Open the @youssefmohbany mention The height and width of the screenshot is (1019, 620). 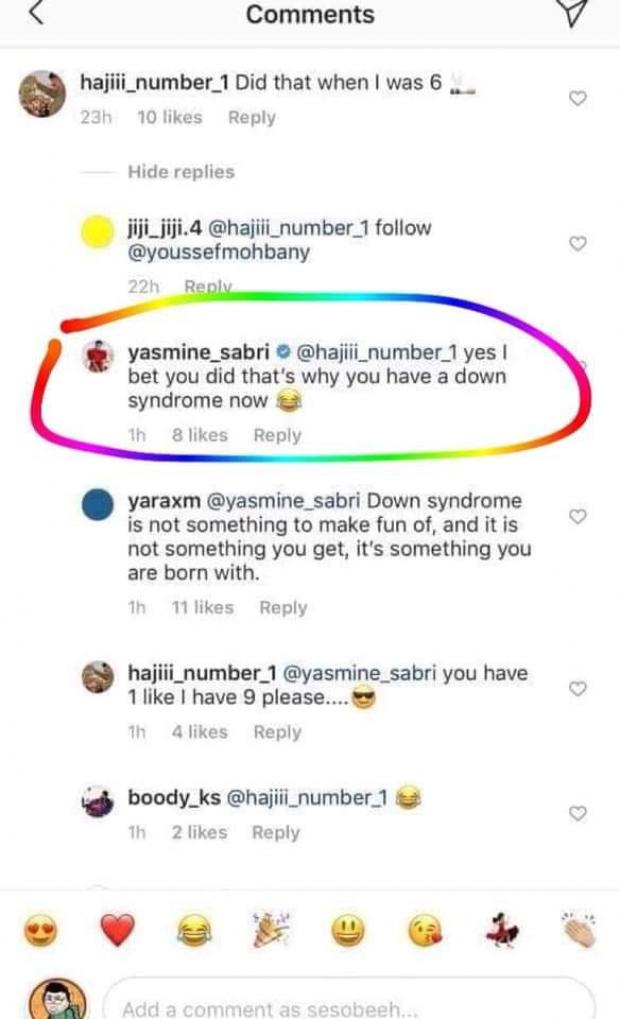(x=219, y=253)
